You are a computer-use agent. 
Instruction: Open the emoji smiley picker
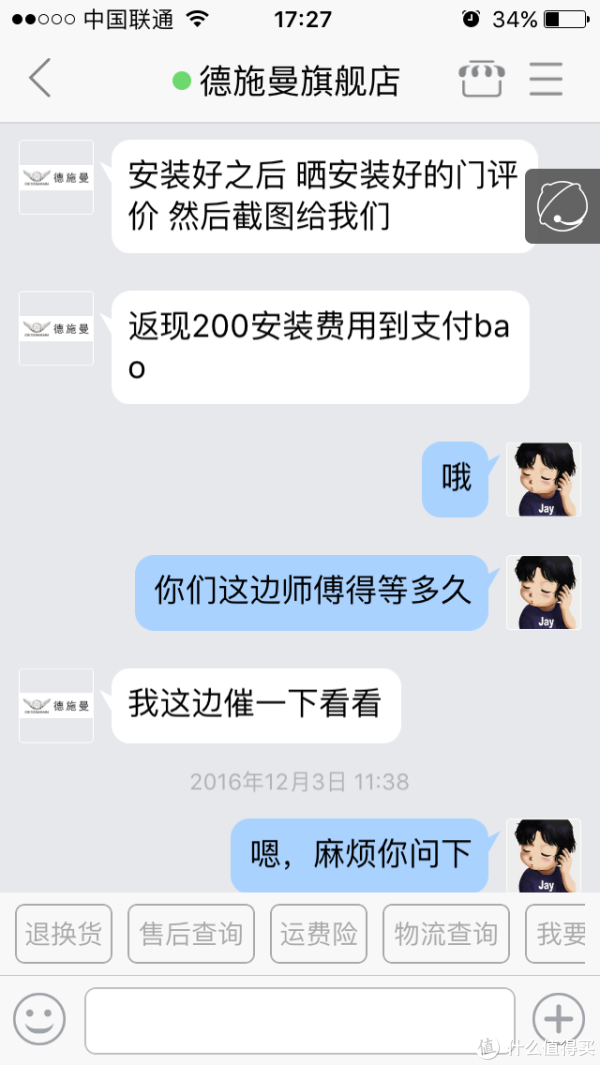click(x=40, y=1020)
